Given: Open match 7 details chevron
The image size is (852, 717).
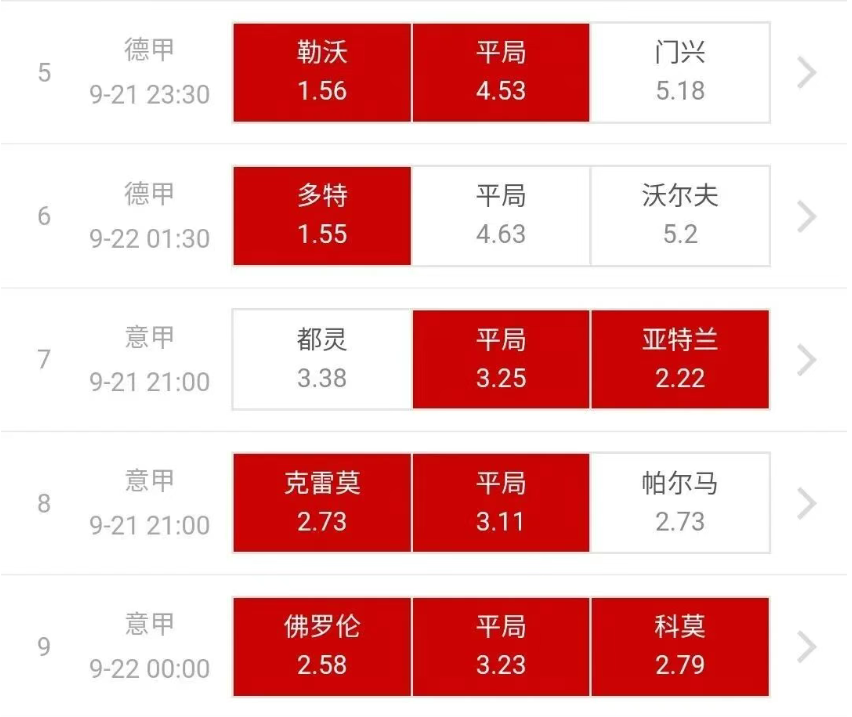Looking at the screenshot, I should (807, 360).
